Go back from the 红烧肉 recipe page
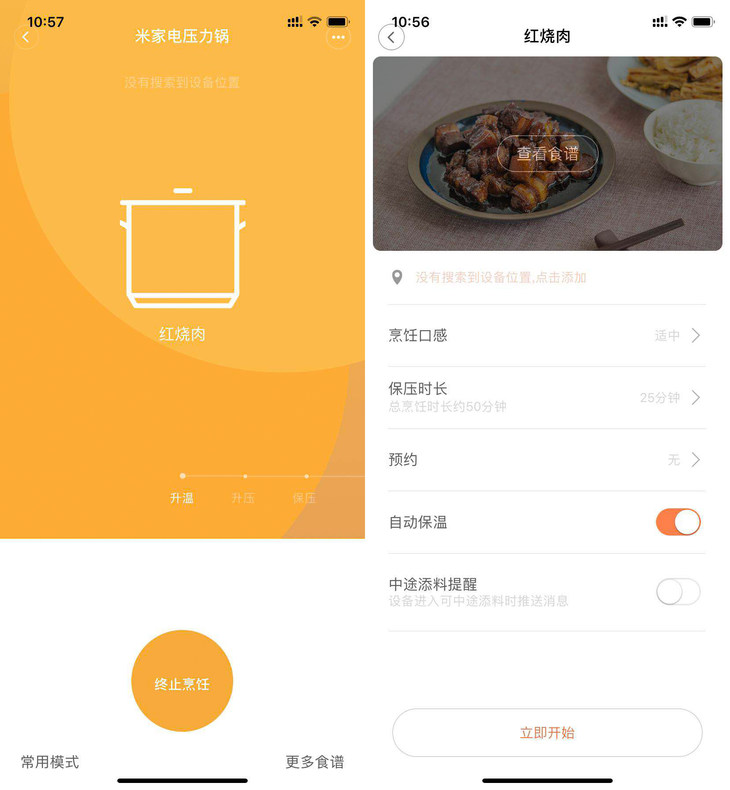 tap(391, 37)
